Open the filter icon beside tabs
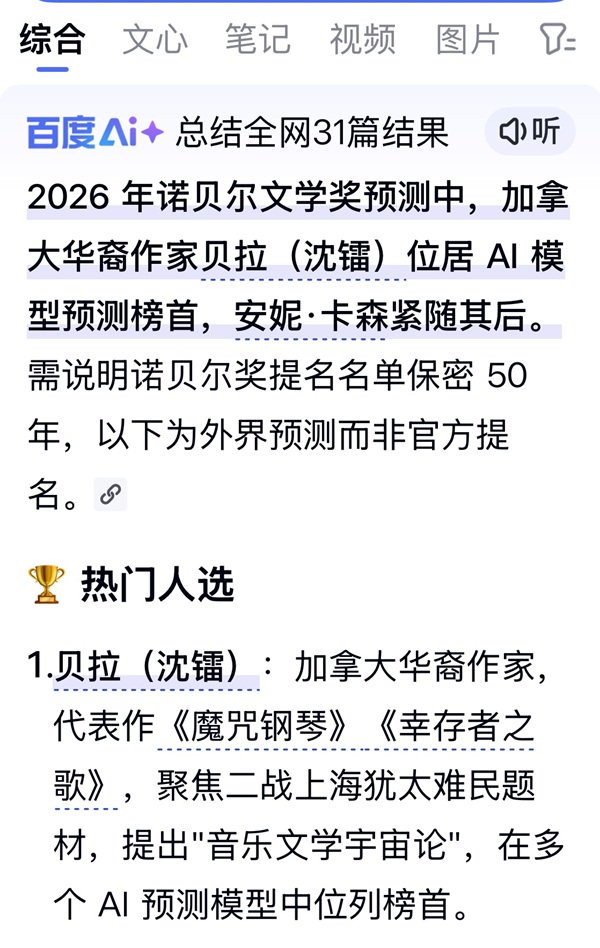Image resolution: width=600 pixels, height=948 pixels. click(557, 39)
